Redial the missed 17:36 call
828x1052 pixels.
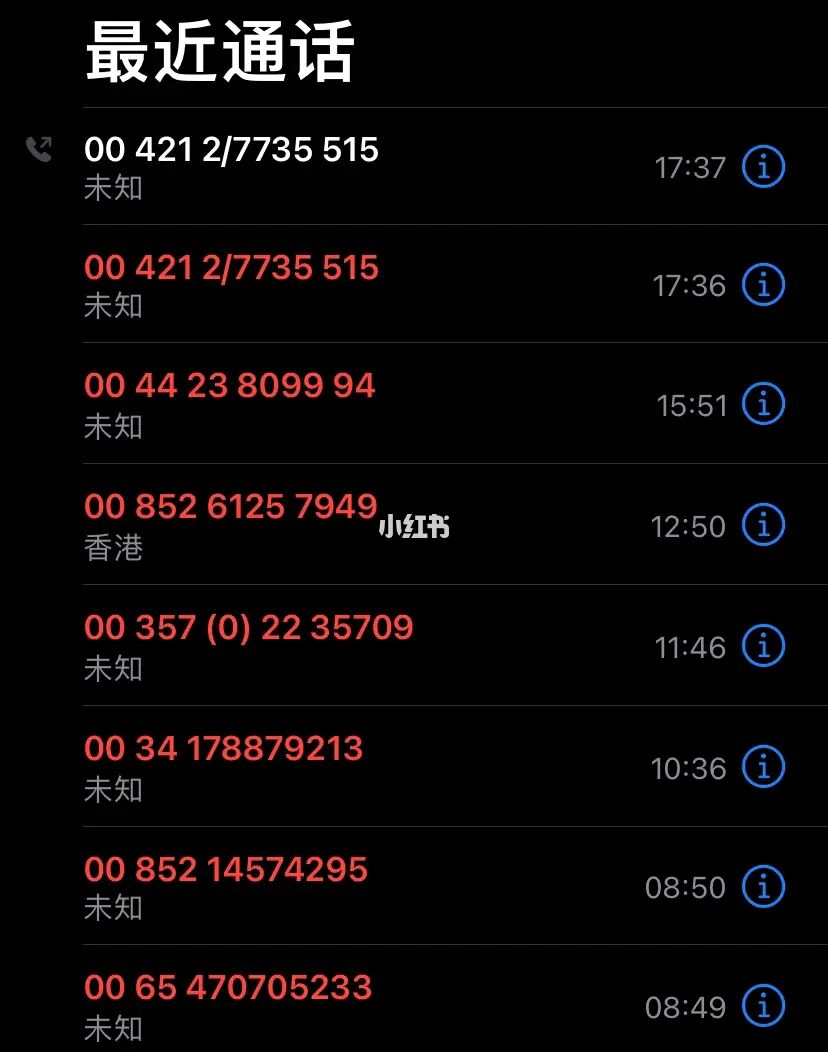click(232, 269)
